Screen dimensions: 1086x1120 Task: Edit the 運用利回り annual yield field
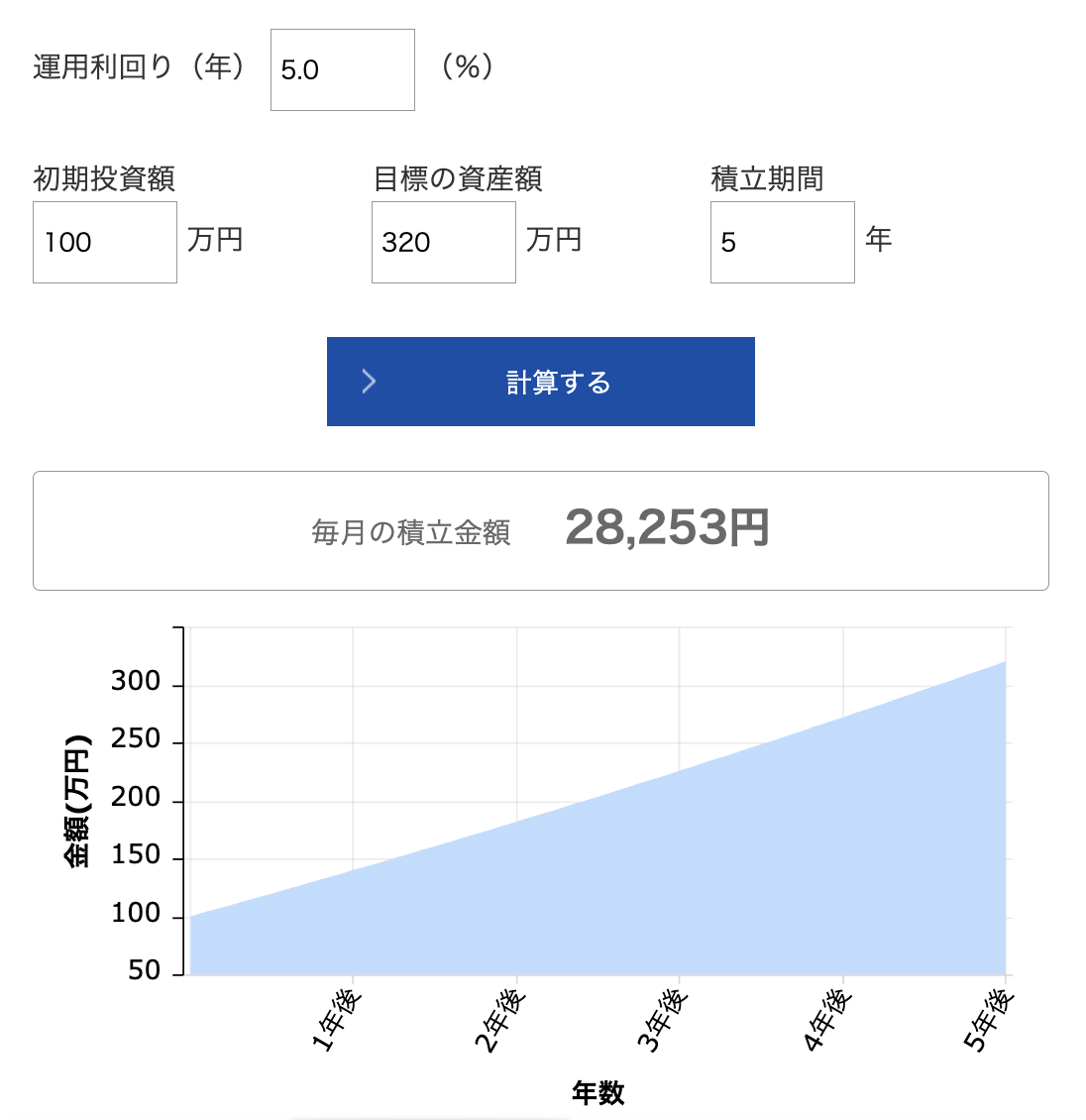[342, 70]
